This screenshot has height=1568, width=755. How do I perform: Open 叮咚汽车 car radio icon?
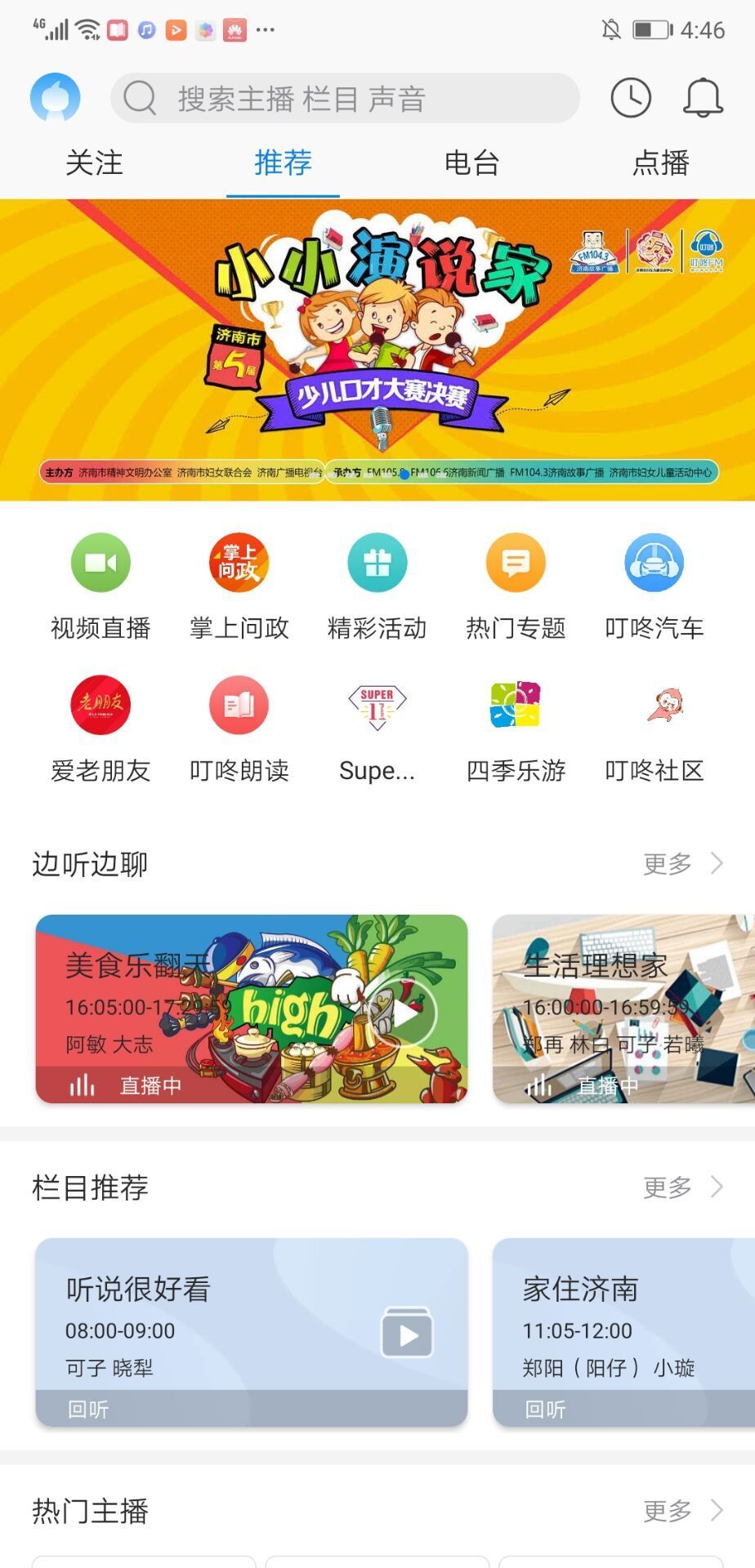(x=654, y=562)
